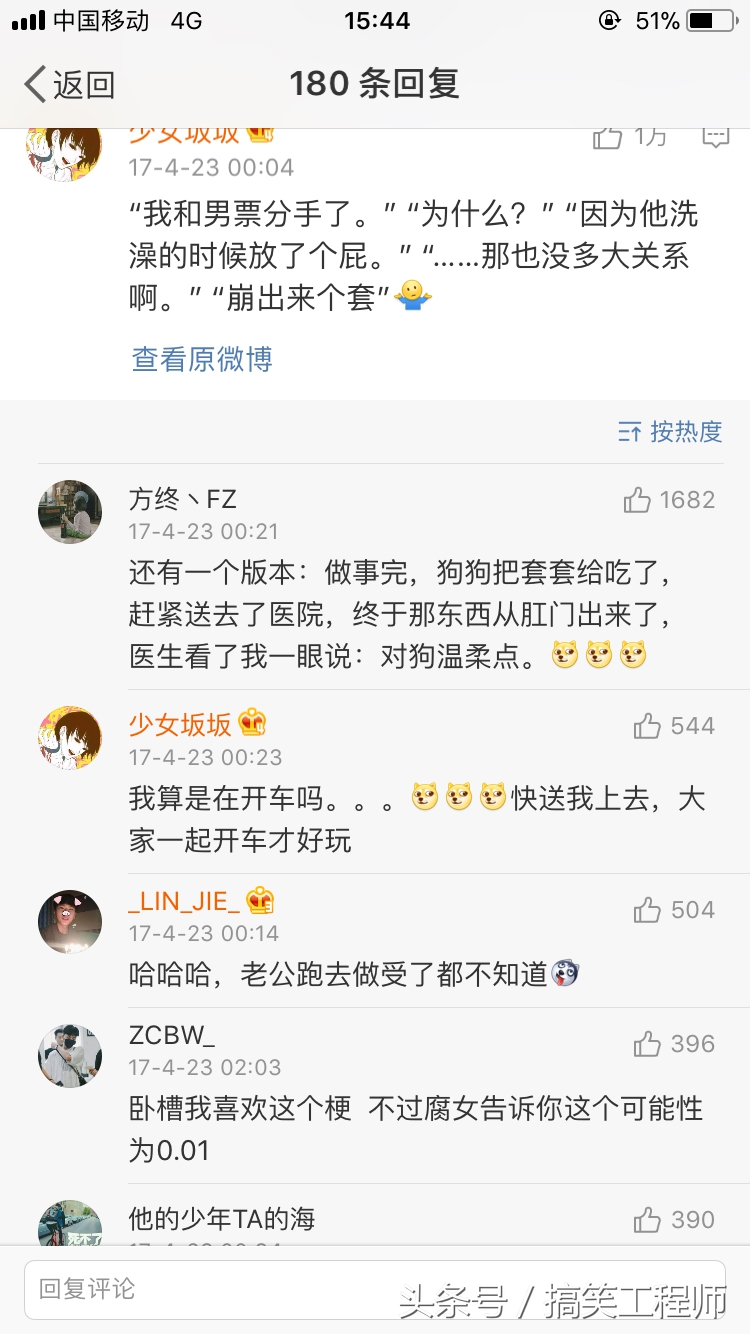Tap the back arrow icon at top left
Viewport: 750px width, 1334px height.
pos(33,84)
